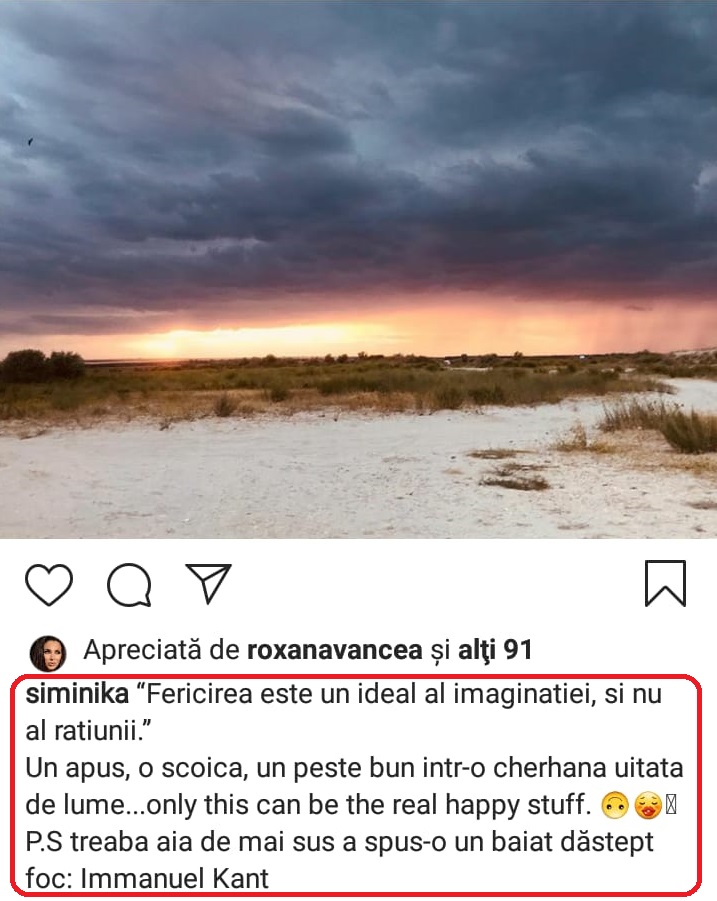The width and height of the screenshot is (717, 901).
Task: Open the sunset beach photo
Action: (x=358, y=270)
